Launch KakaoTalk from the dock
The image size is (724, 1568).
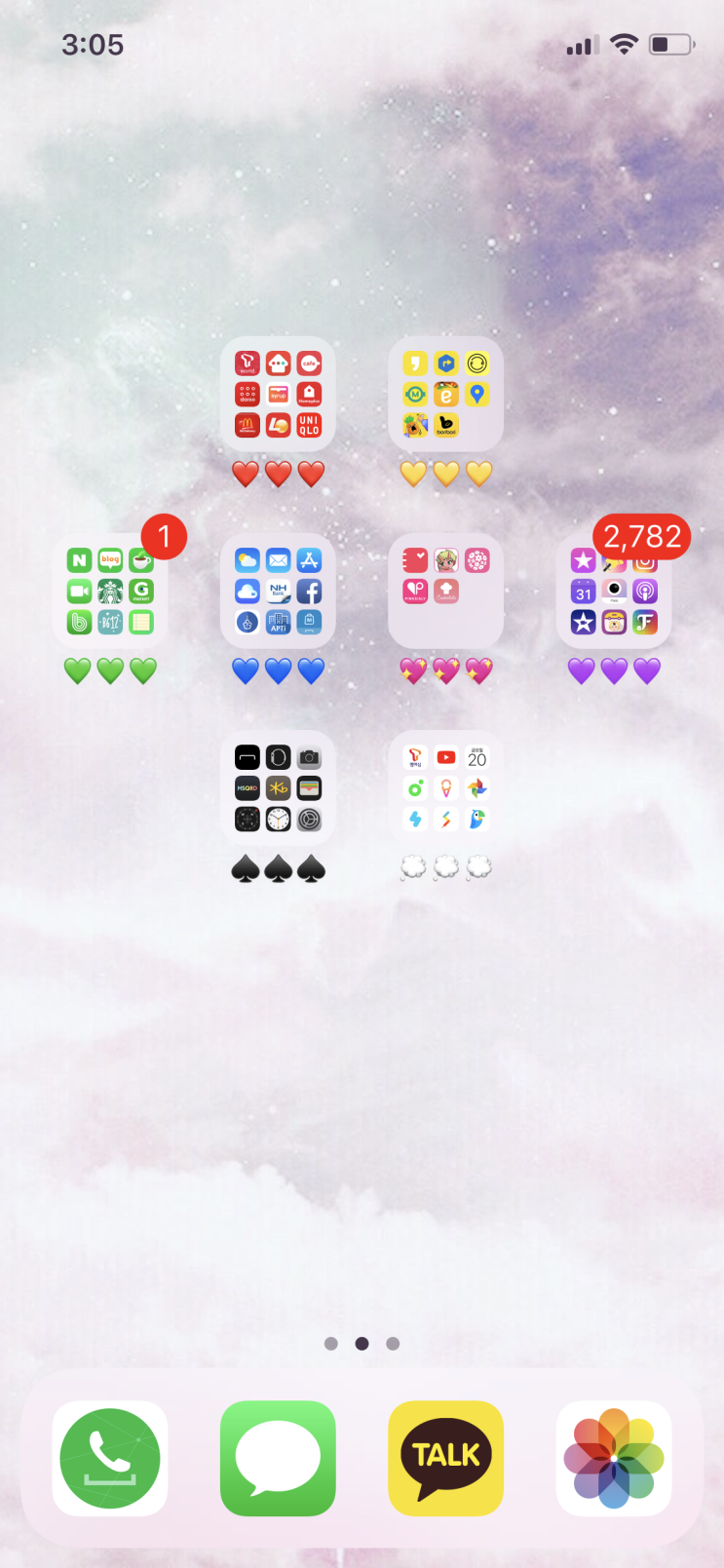(x=445, y=1458)
